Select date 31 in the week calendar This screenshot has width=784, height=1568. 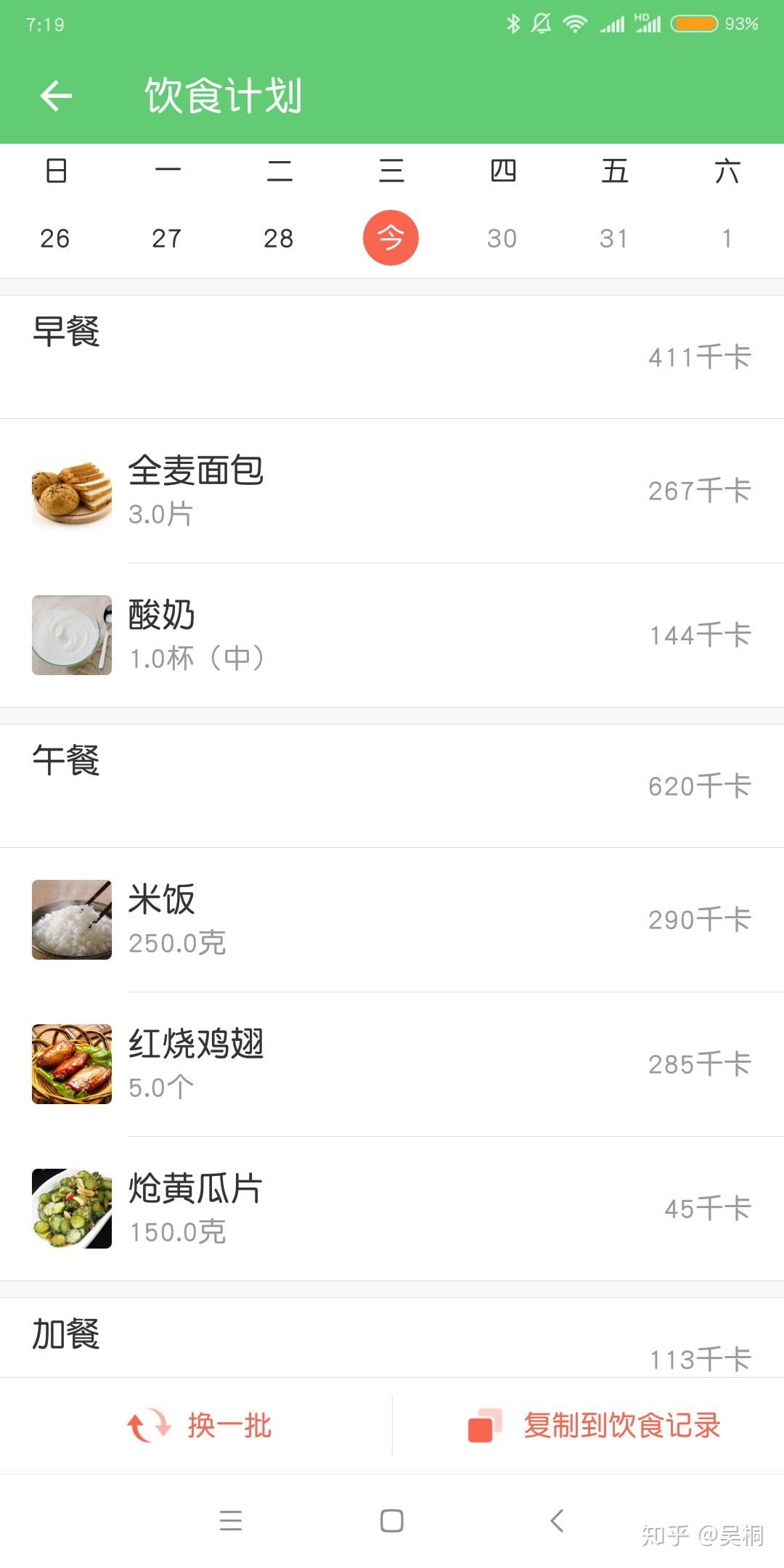click(x=614, y=238)
